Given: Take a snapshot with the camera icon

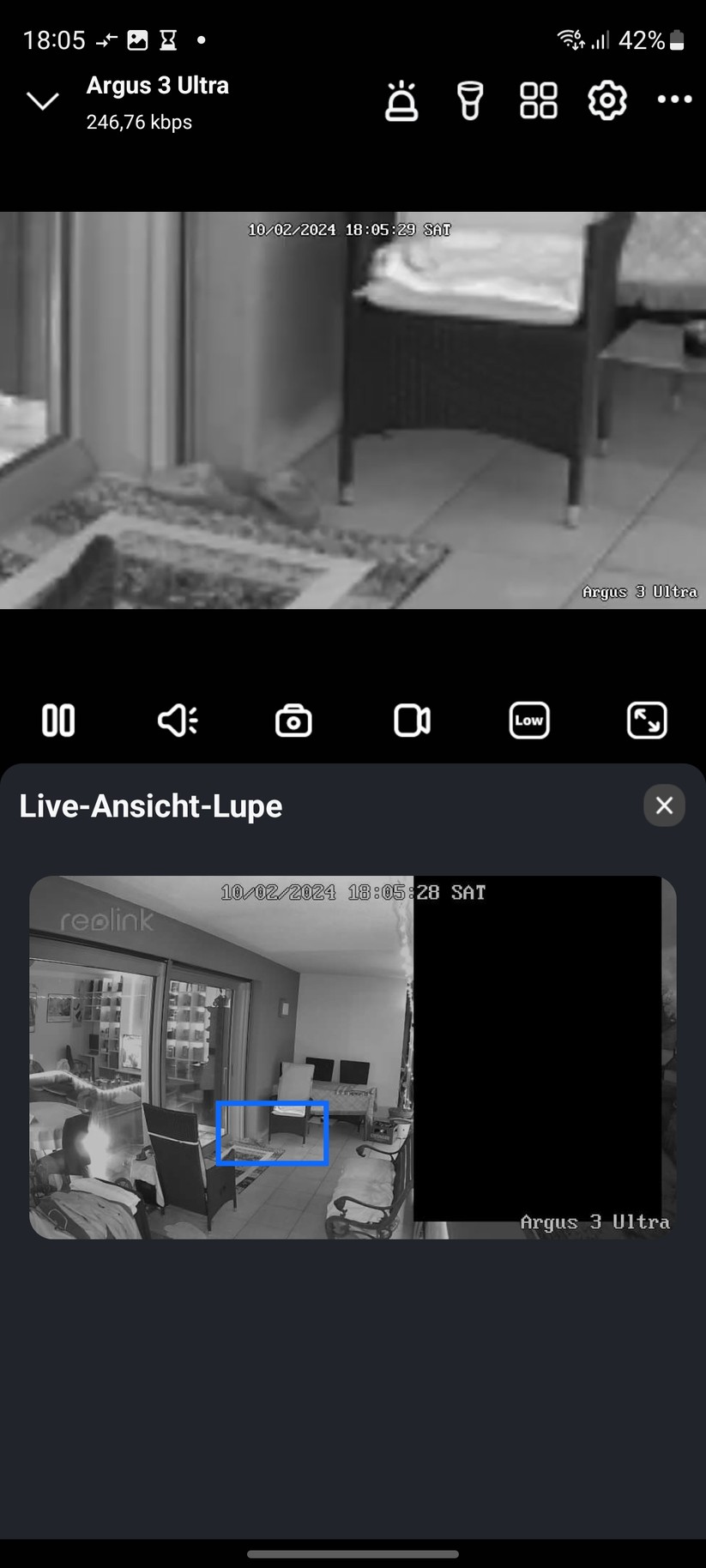Looking at the screenshot, I should coord(293,721).
